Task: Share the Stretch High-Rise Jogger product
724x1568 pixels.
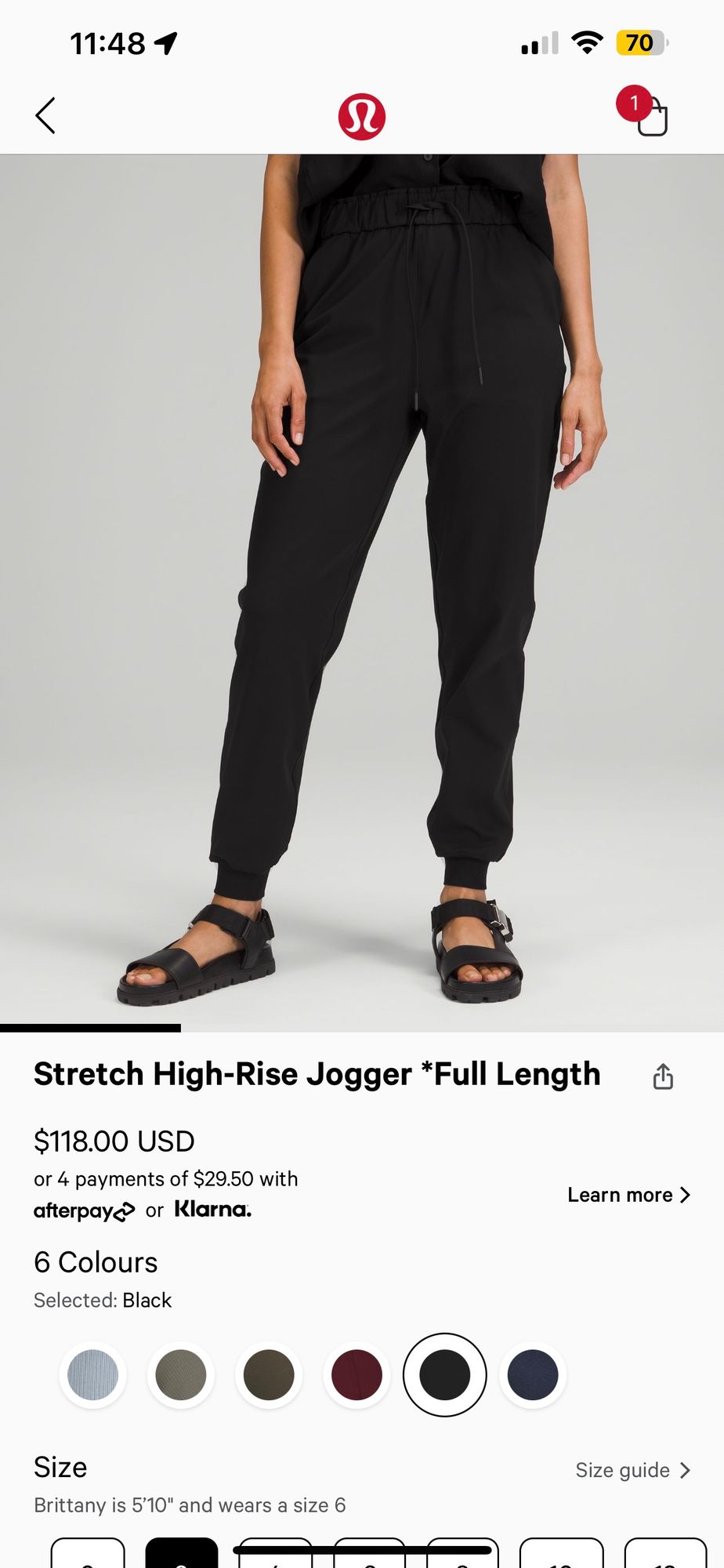Action: (663, 1076)
